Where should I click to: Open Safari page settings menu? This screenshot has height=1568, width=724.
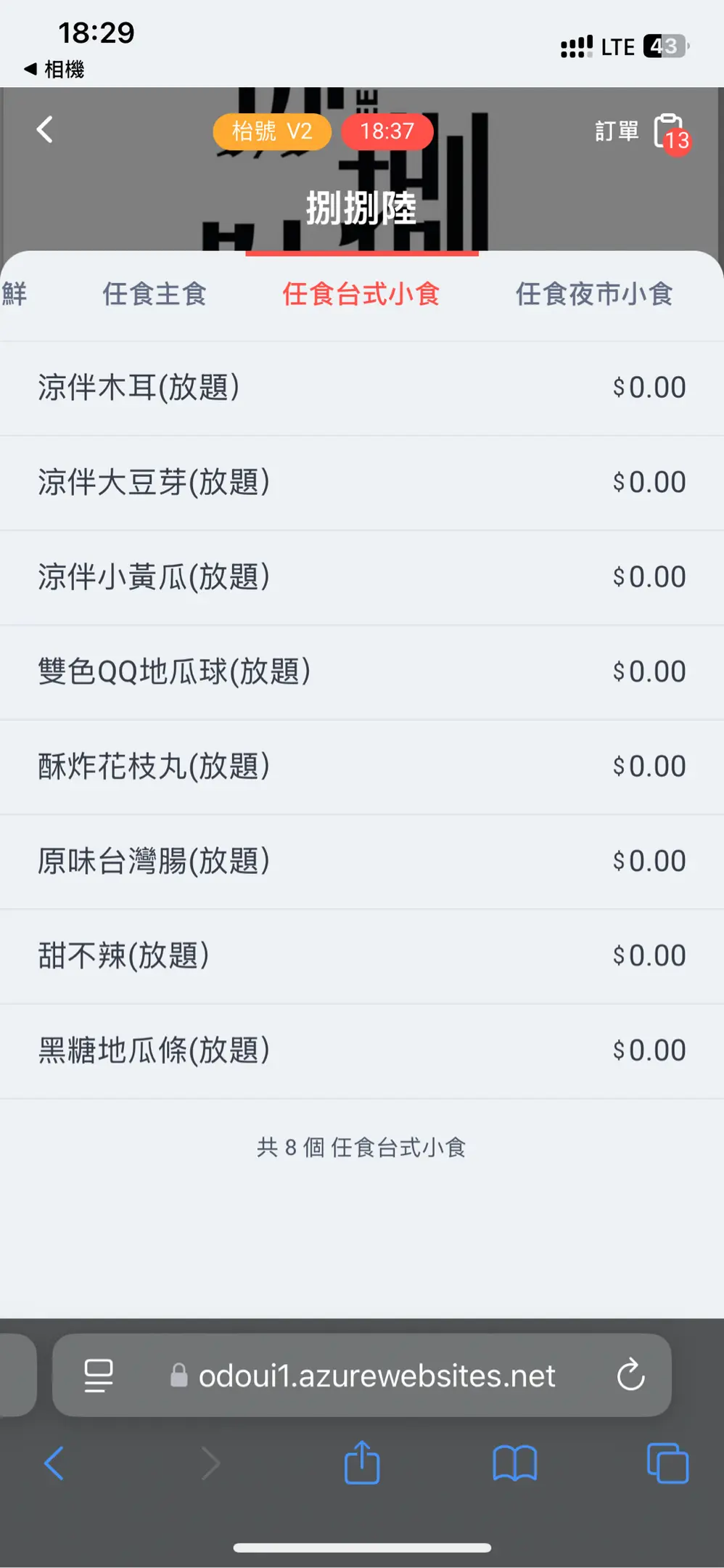point(99,1375)
